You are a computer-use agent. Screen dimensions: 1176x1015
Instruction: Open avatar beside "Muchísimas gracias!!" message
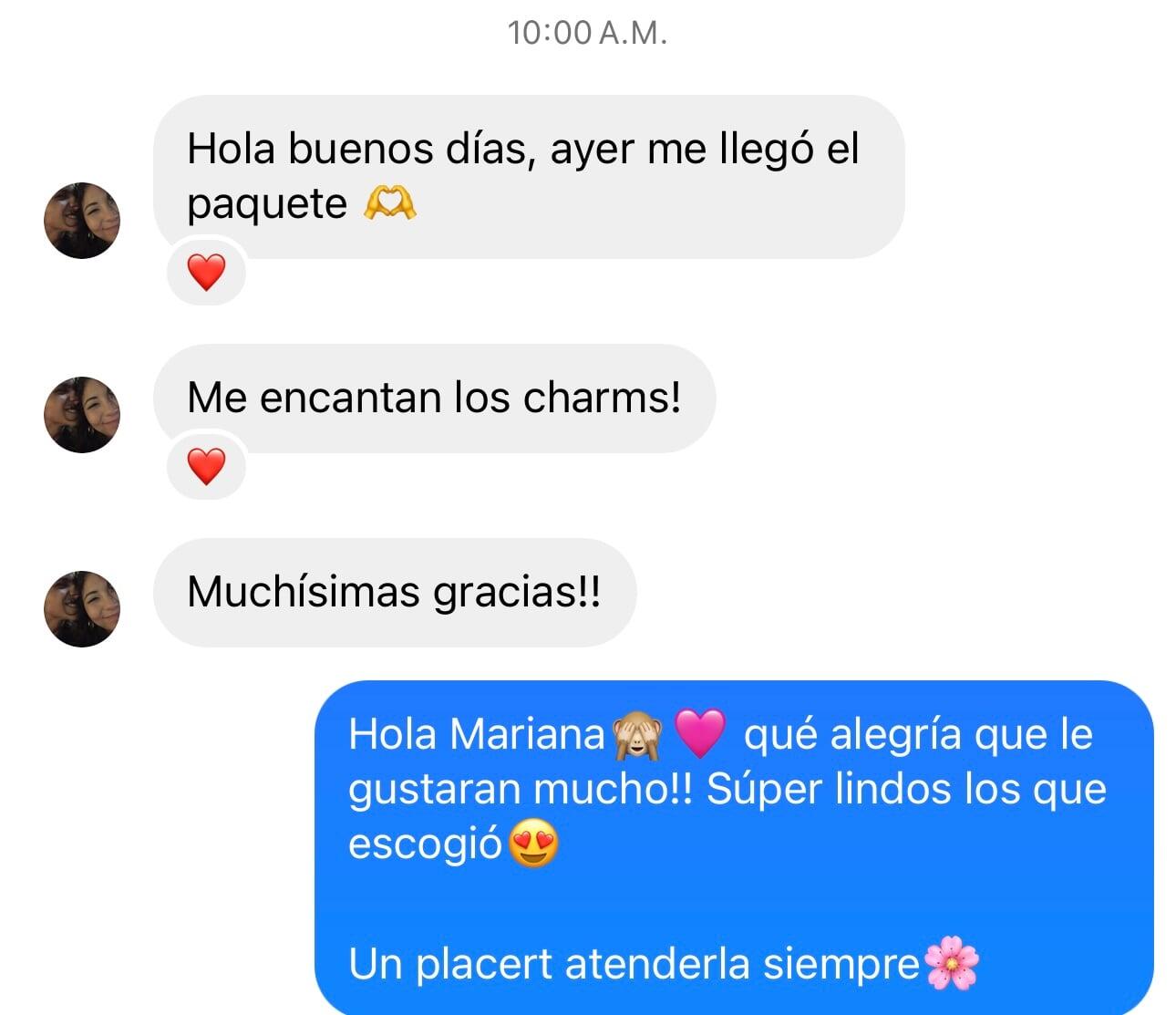(x=82, y=609)
